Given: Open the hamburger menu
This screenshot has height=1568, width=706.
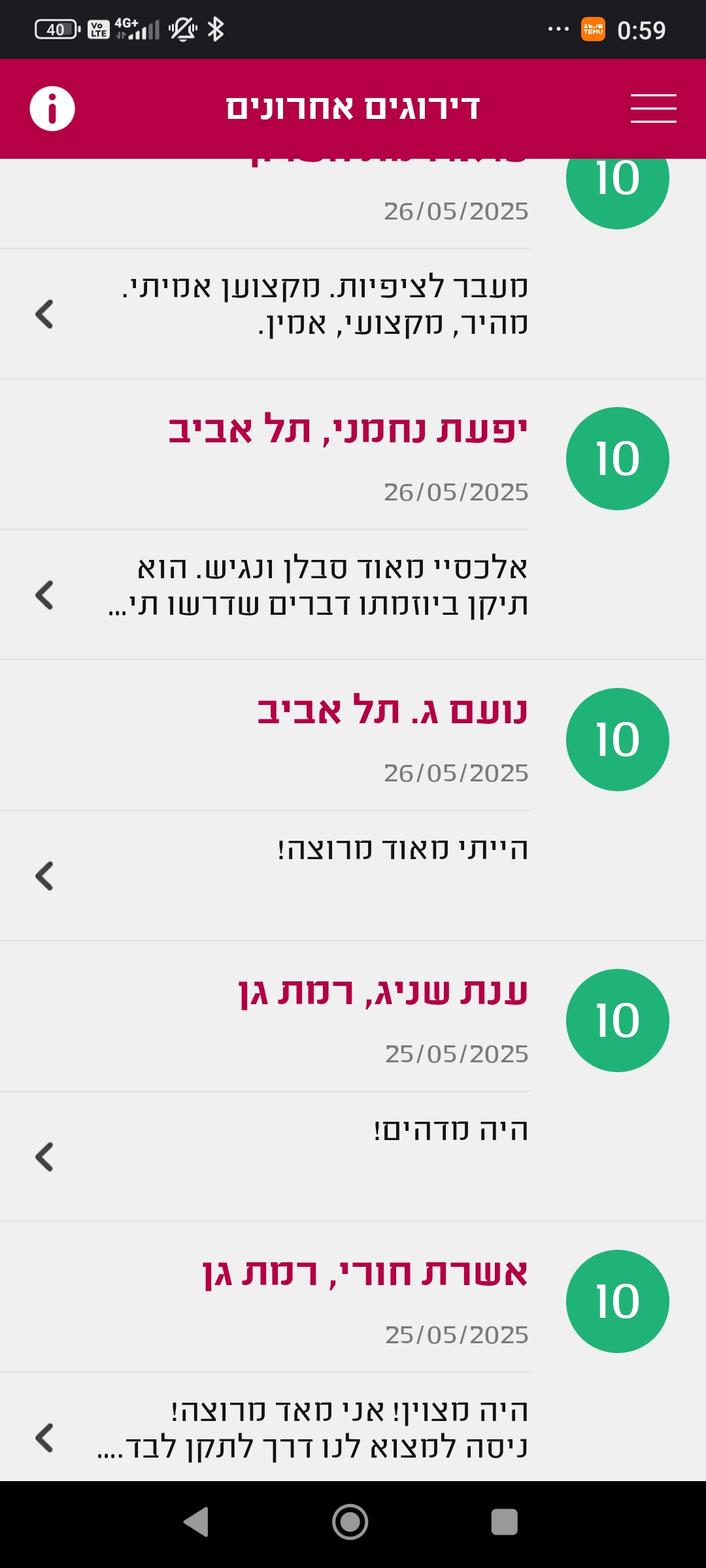Looking at the screenshot, I should [x=653, y=108].
